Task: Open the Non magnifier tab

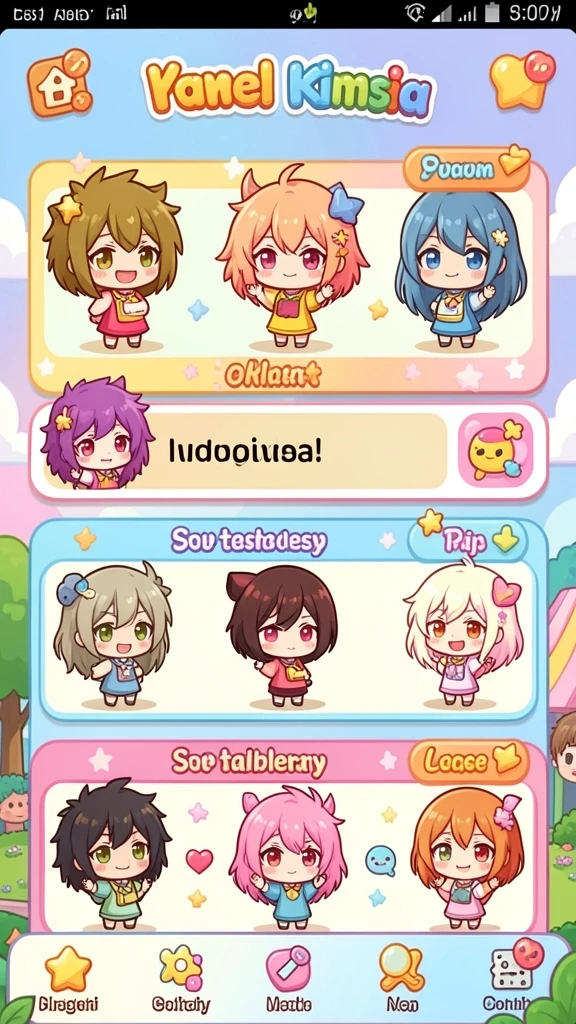Action: pyautogui.click(x=401, y=978)
